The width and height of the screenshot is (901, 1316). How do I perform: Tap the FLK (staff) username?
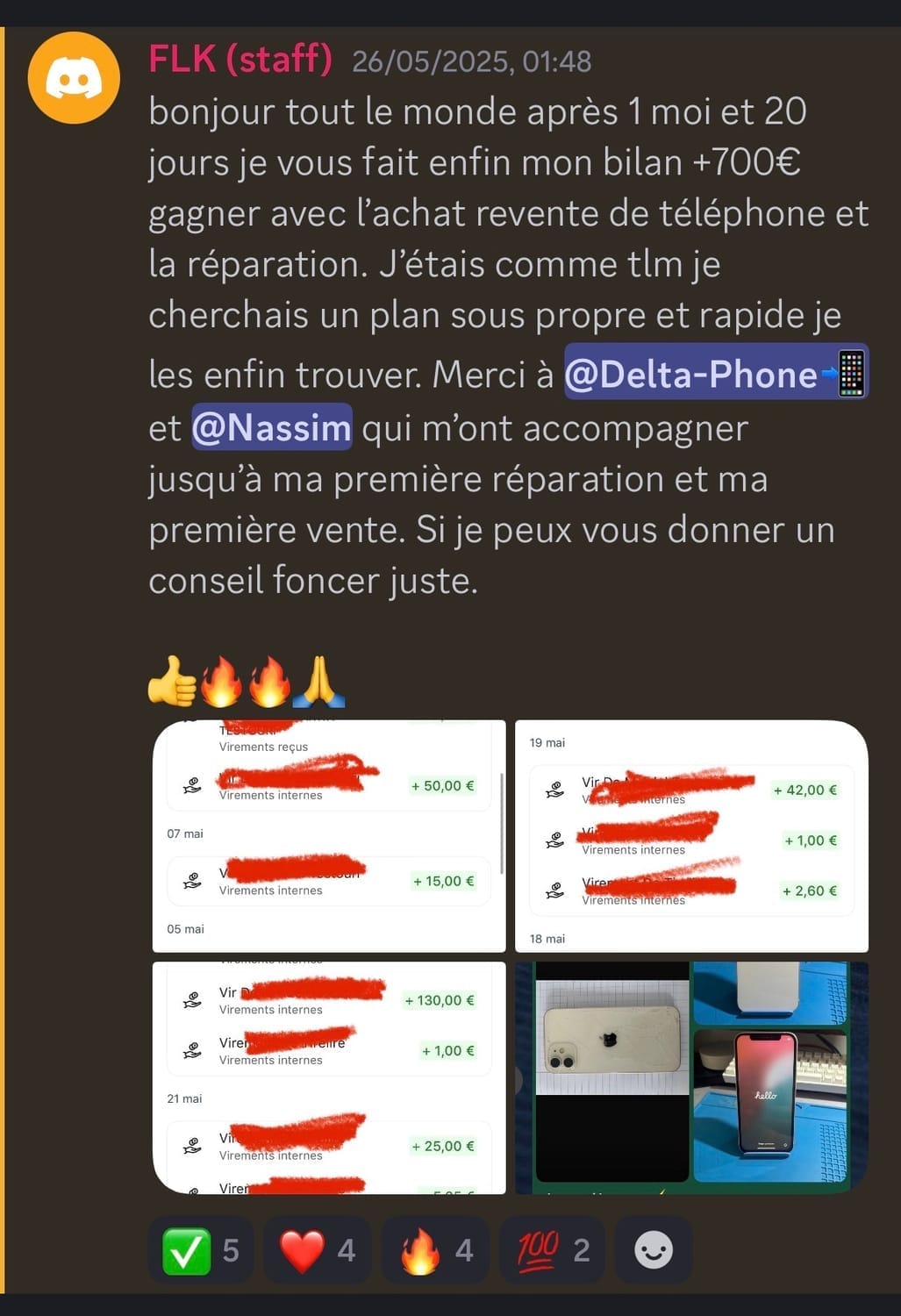[240, 60]
